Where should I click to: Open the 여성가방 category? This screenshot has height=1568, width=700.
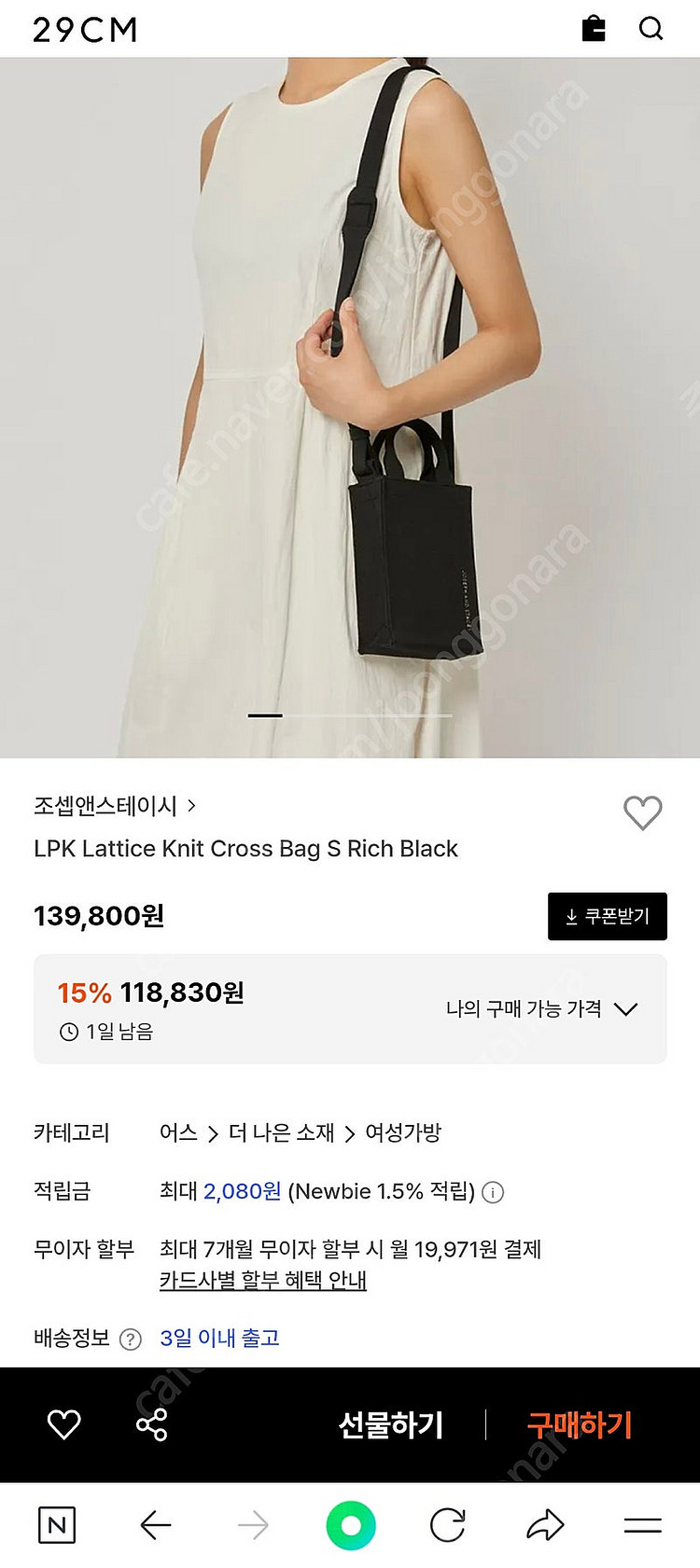point(402,1132)
